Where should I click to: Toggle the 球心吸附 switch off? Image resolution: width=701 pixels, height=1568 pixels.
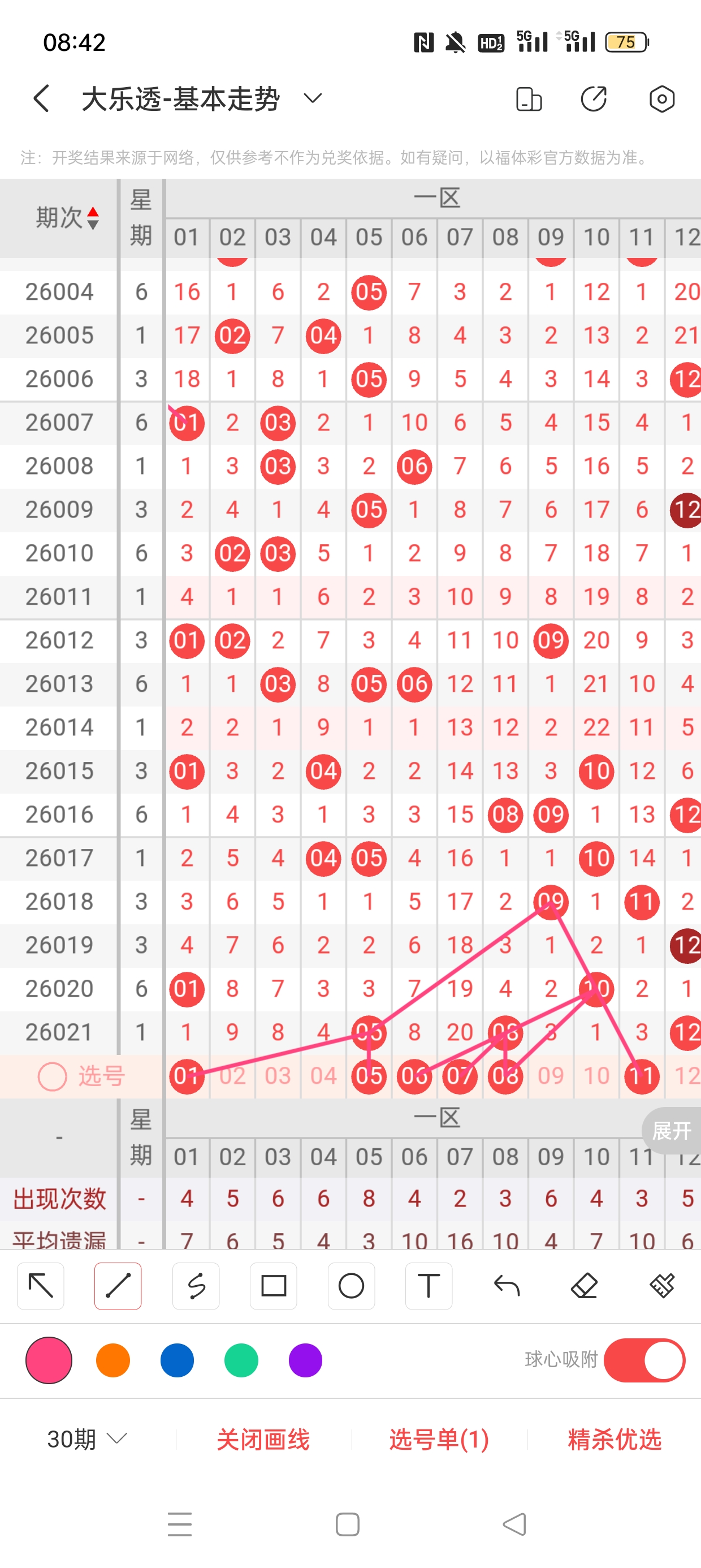(x=644, y=1360)
